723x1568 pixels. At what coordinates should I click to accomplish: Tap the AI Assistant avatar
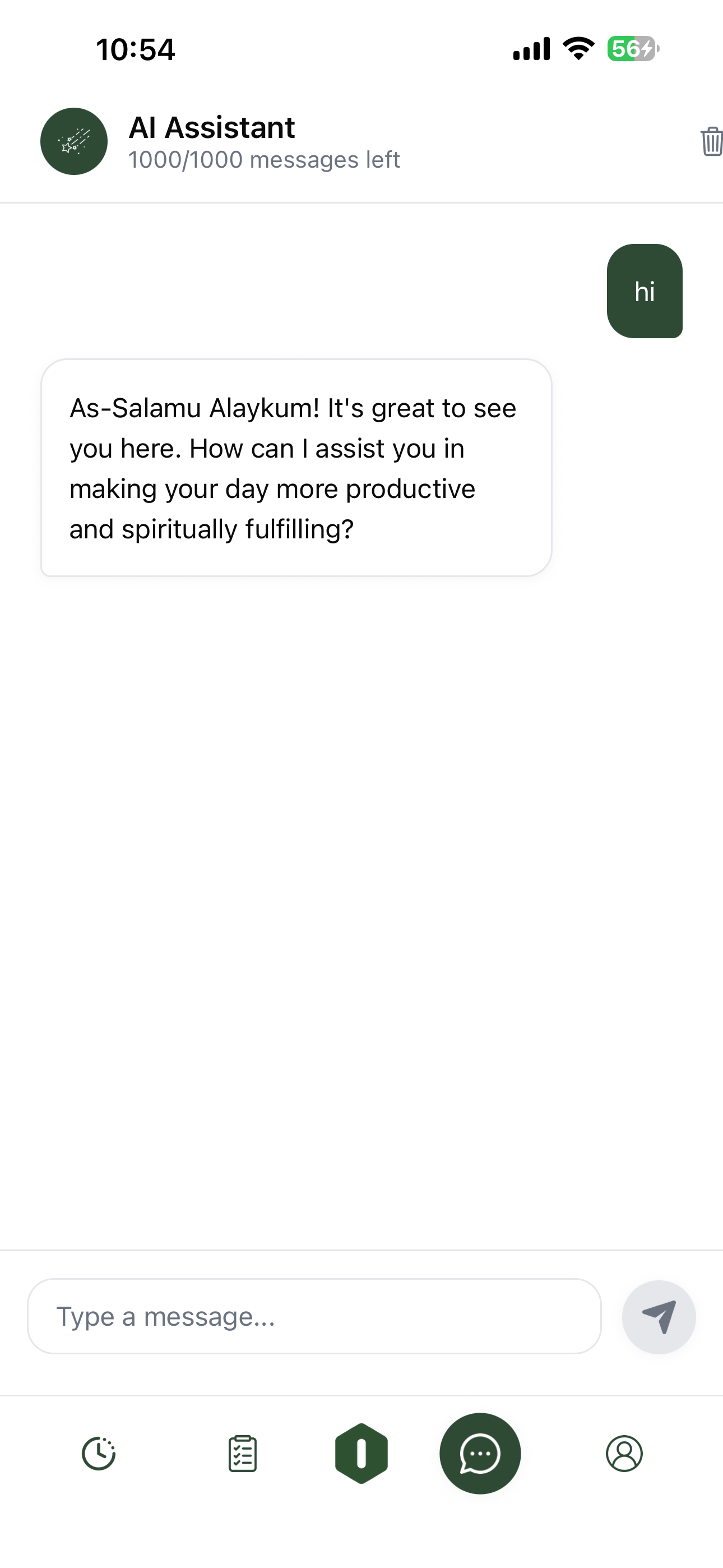[x=73, y=141]
